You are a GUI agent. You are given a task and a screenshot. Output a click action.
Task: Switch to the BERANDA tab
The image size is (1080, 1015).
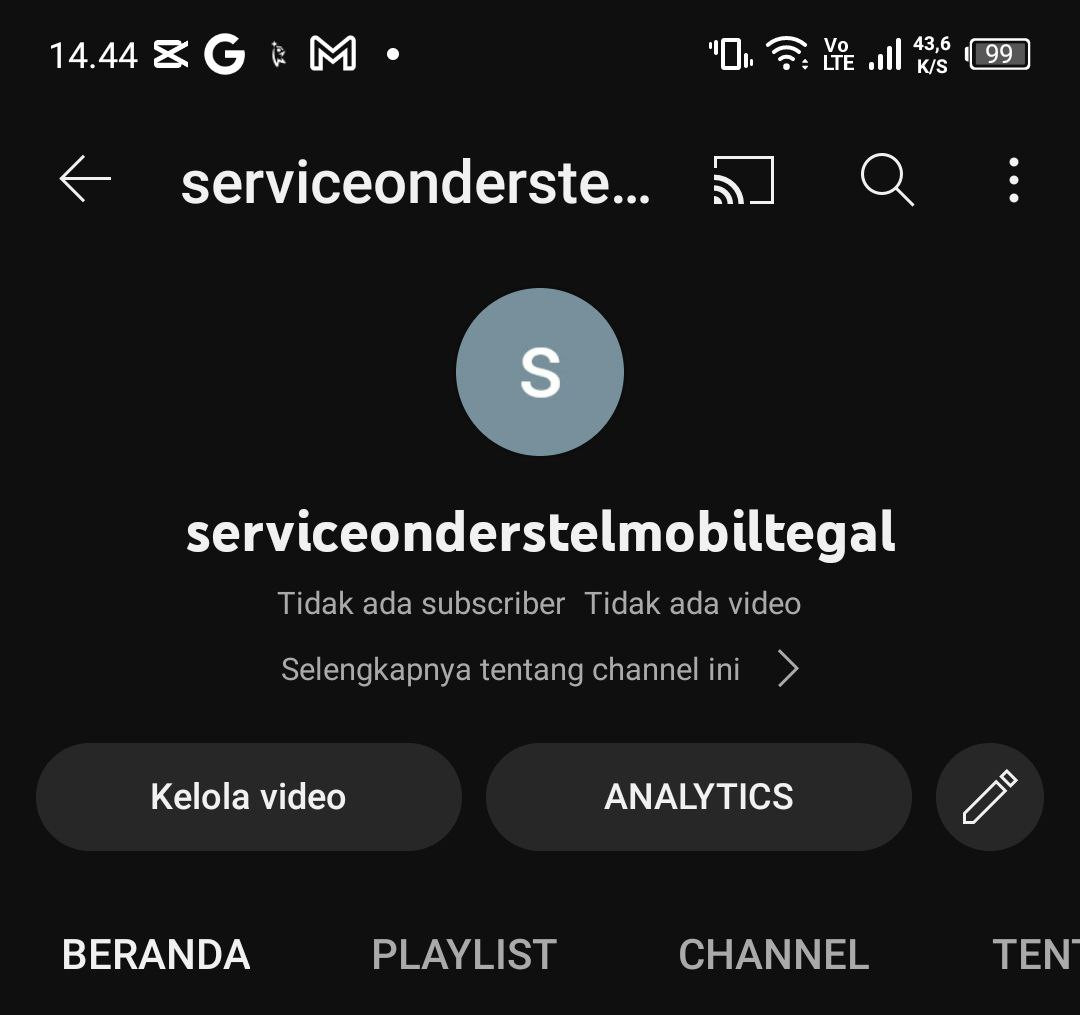pos(156,955)
